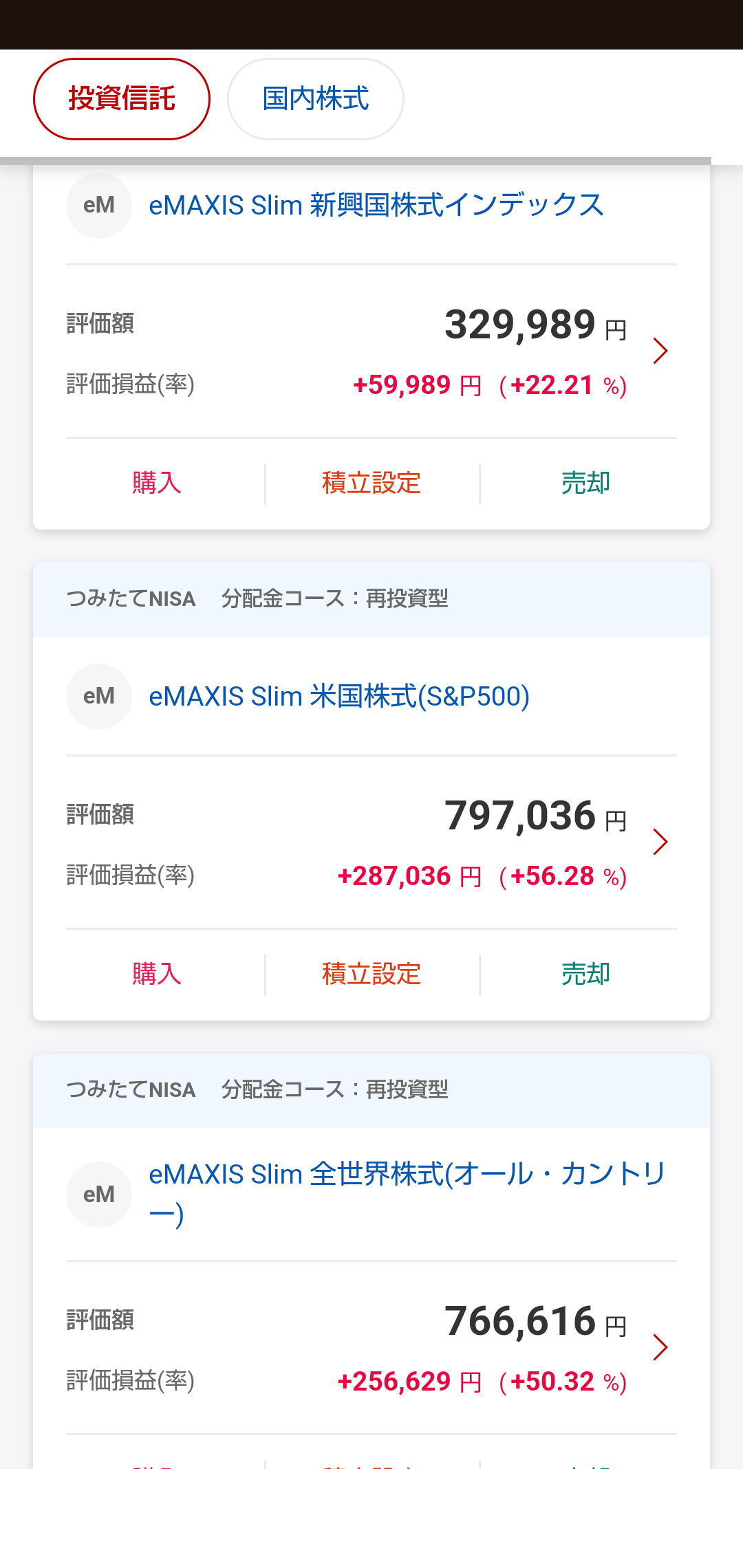743x1568 pixels.
Task: Open details chevron for 329,989円 valuation
Action: (x=660, y=351)
